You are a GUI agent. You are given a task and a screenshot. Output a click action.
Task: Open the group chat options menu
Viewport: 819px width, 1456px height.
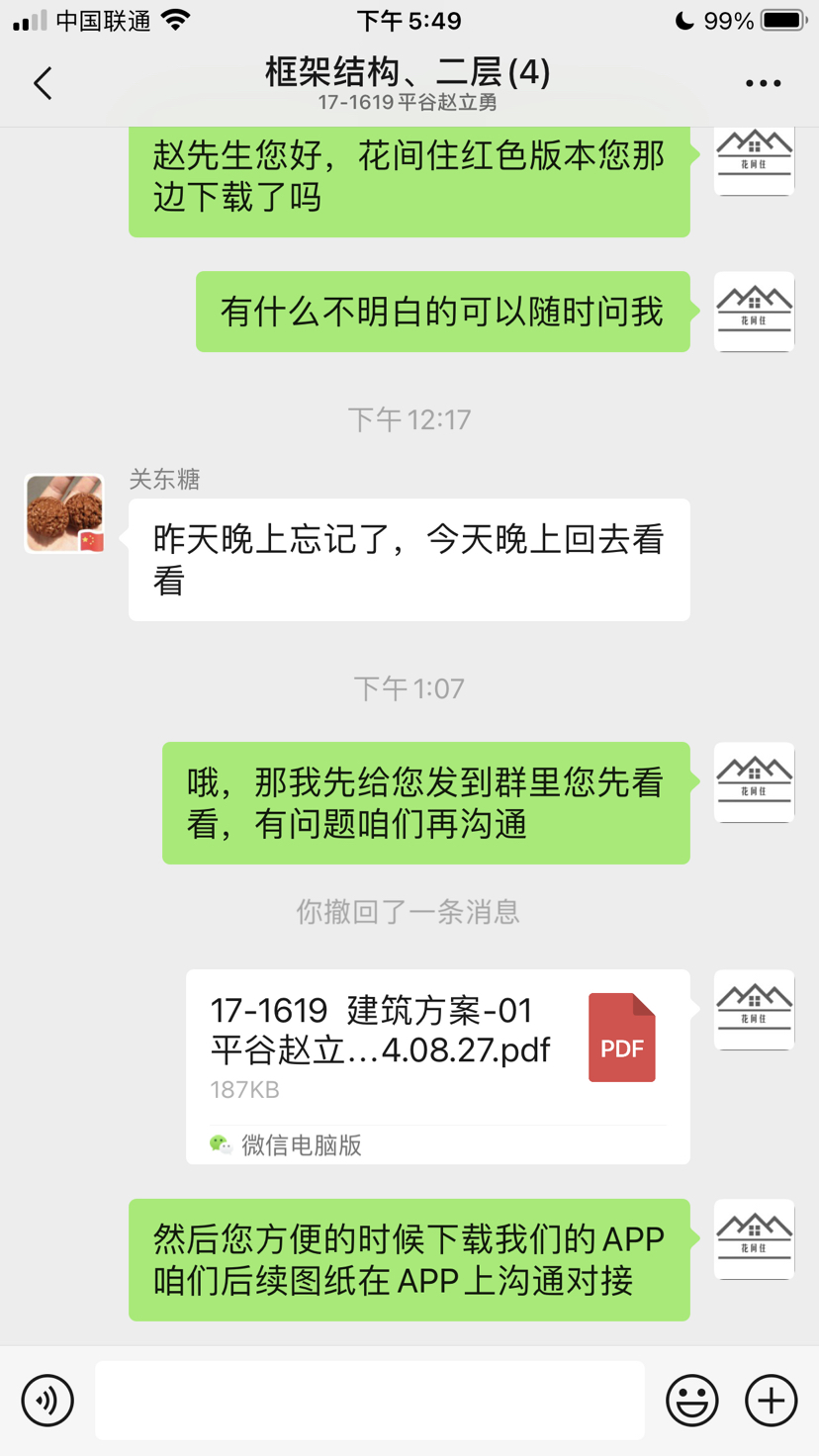click(763, 84)
